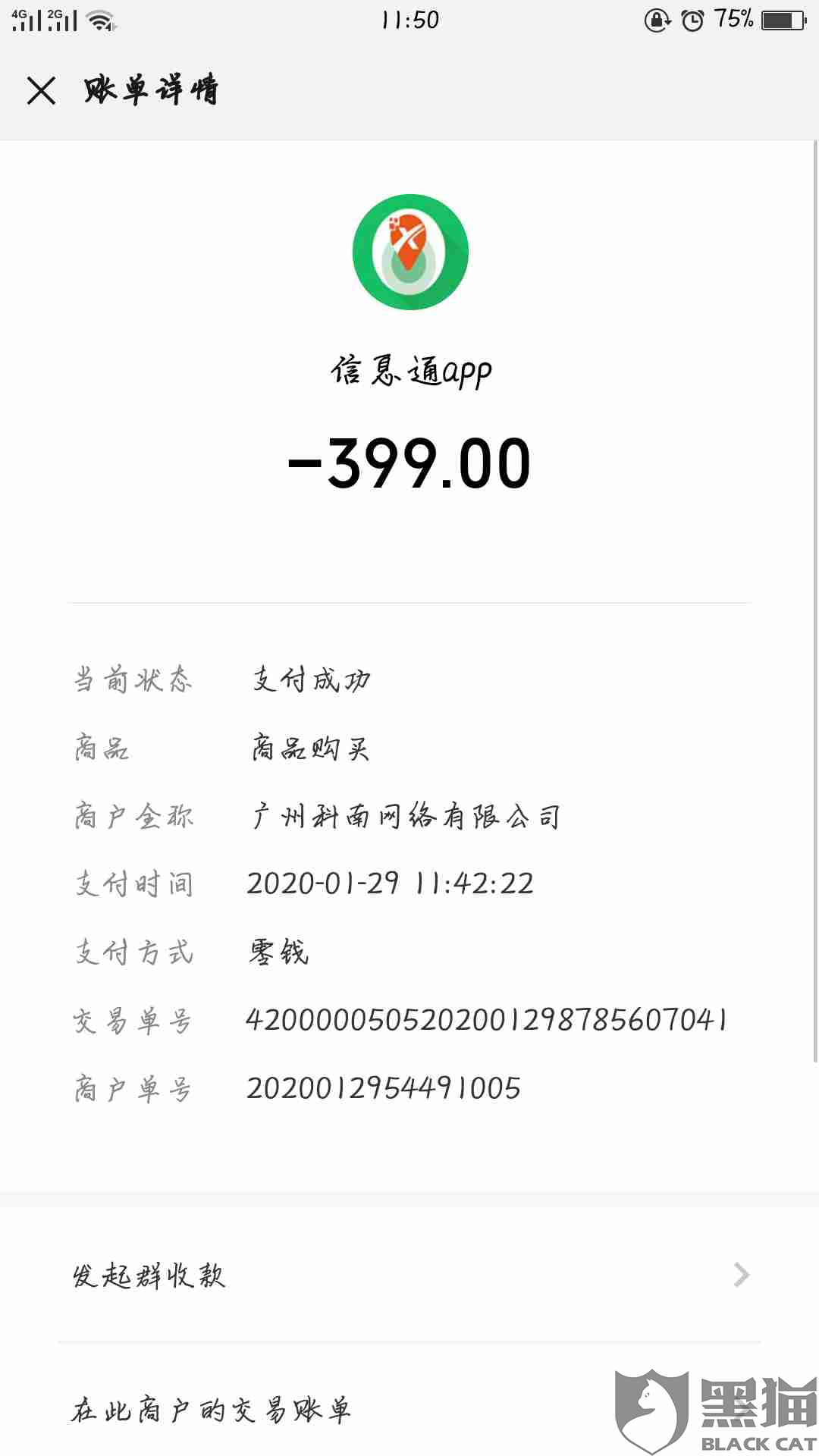The image size is (819, 1456).
Task: Open 在此商户的交易账单 row
Action: [x=409, y=1410]
